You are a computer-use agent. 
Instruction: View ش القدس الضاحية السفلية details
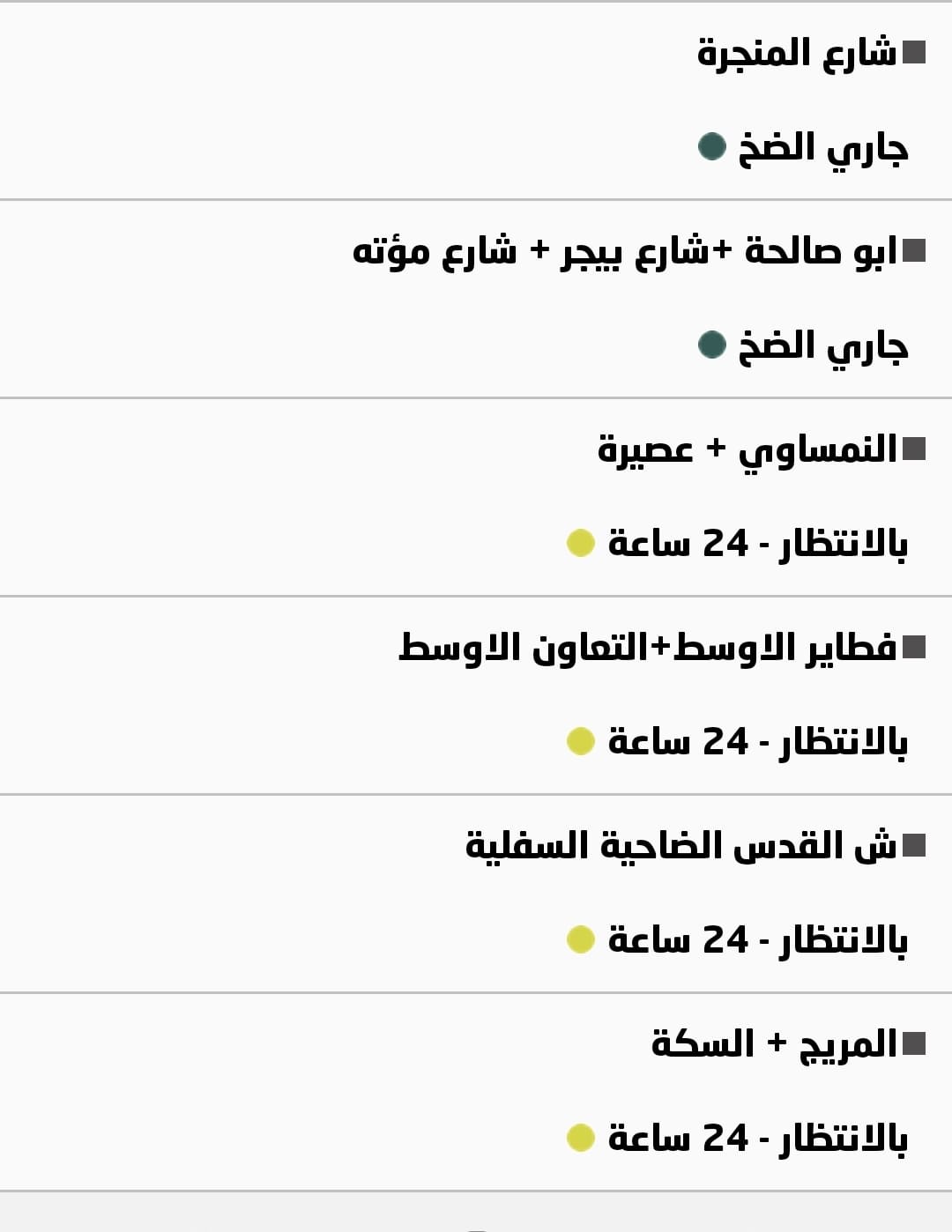tap(681, 846)
